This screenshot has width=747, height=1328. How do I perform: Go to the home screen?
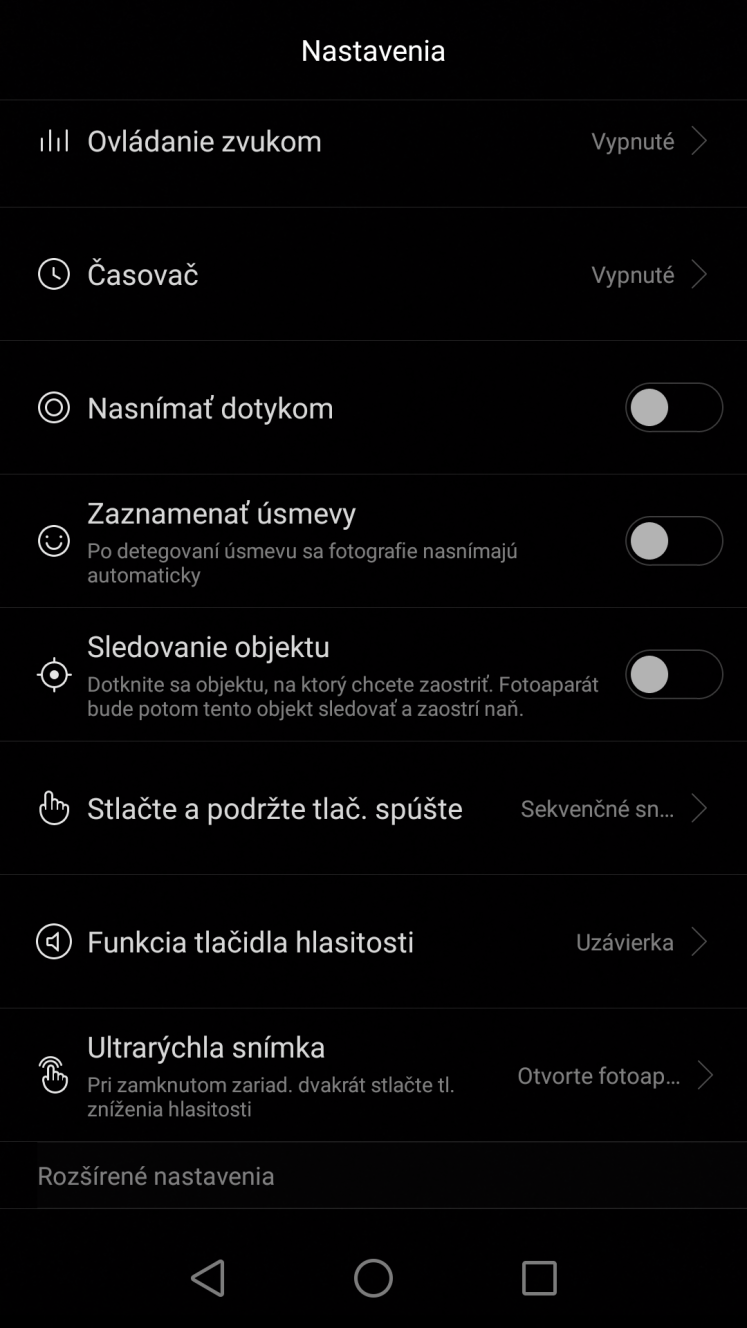(373, 1277)
